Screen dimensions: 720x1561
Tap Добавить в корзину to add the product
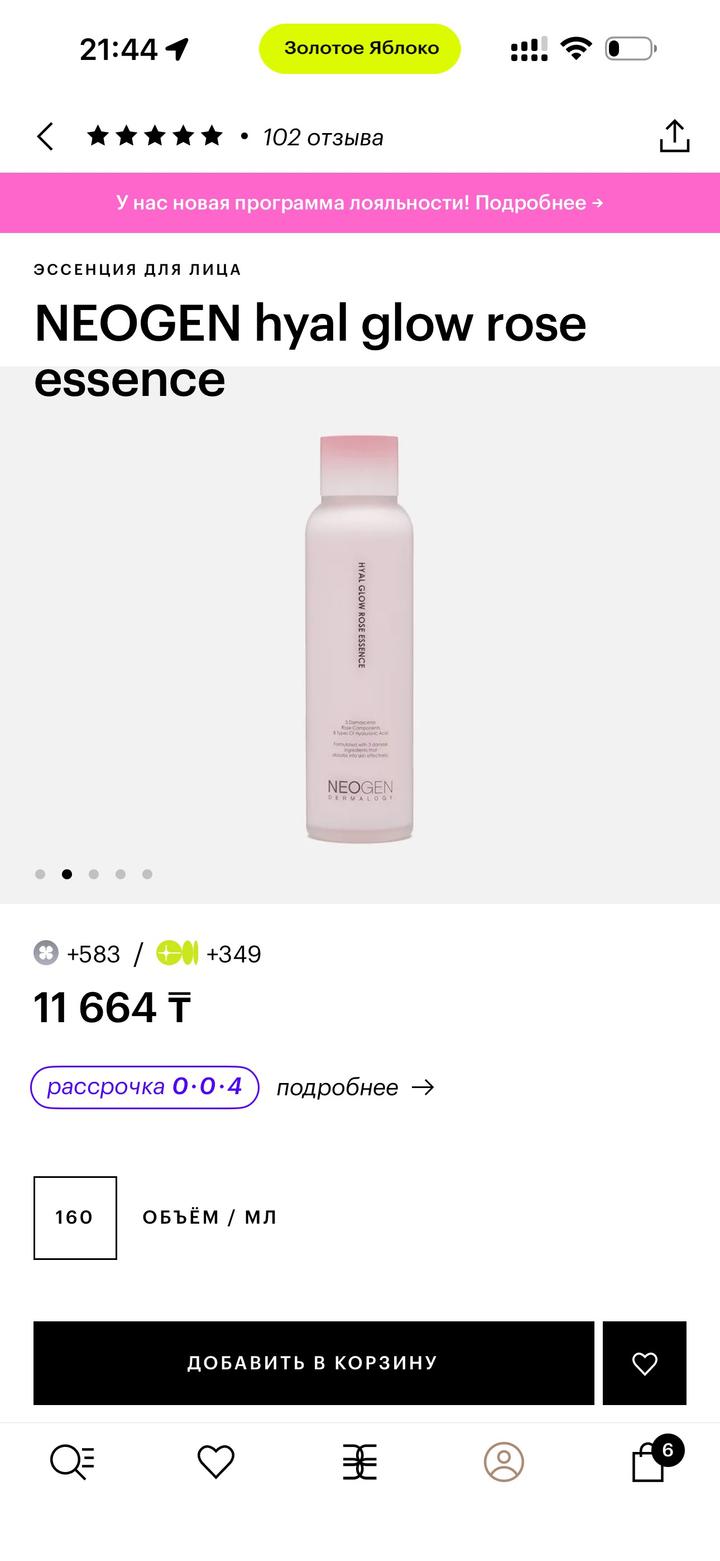tap(313, 1362)
